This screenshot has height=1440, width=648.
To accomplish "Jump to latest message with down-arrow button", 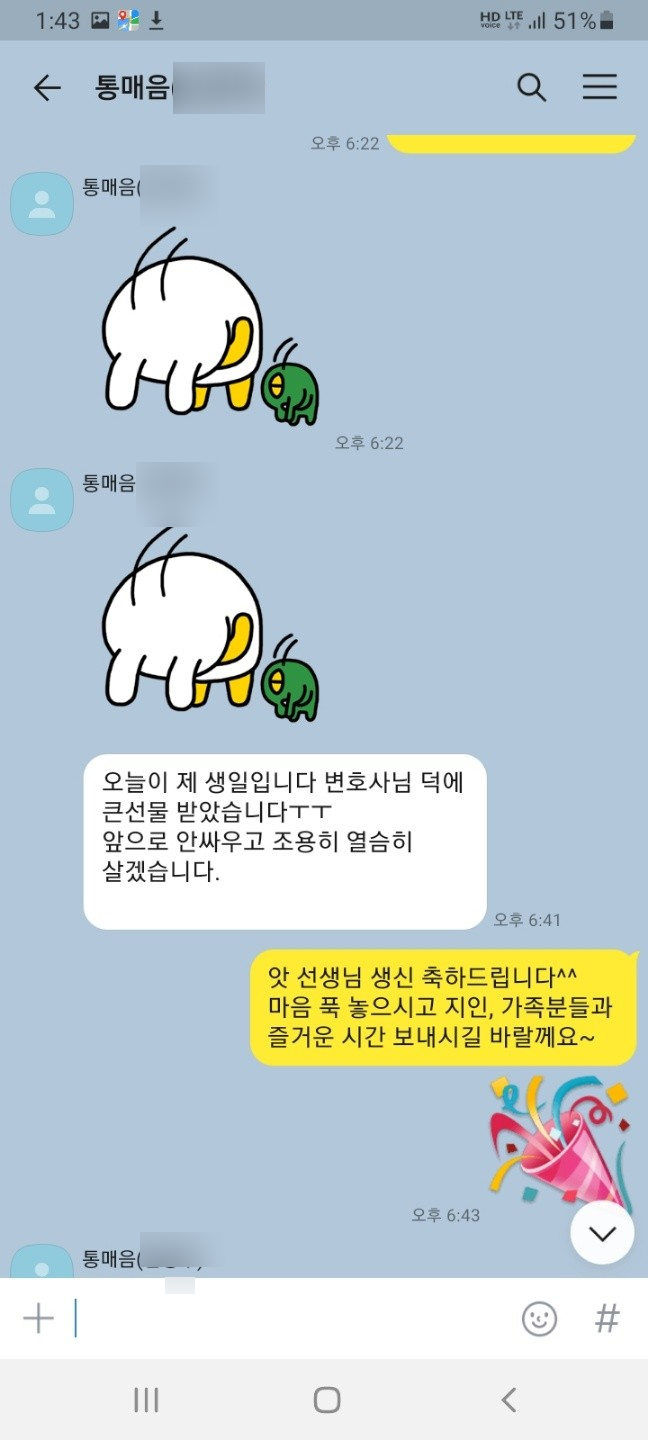I will point(602,1233).
